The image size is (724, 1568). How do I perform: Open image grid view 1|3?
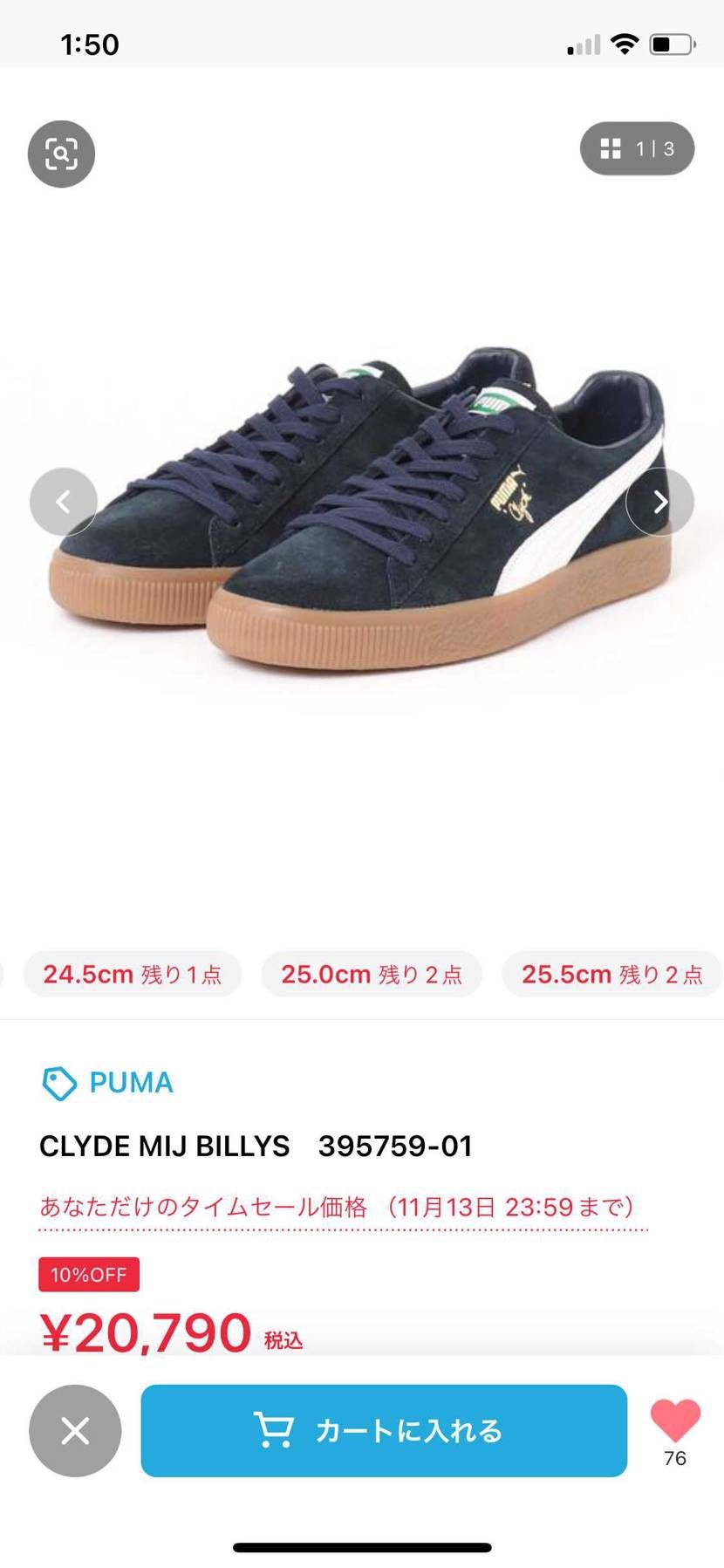point(637,149)
